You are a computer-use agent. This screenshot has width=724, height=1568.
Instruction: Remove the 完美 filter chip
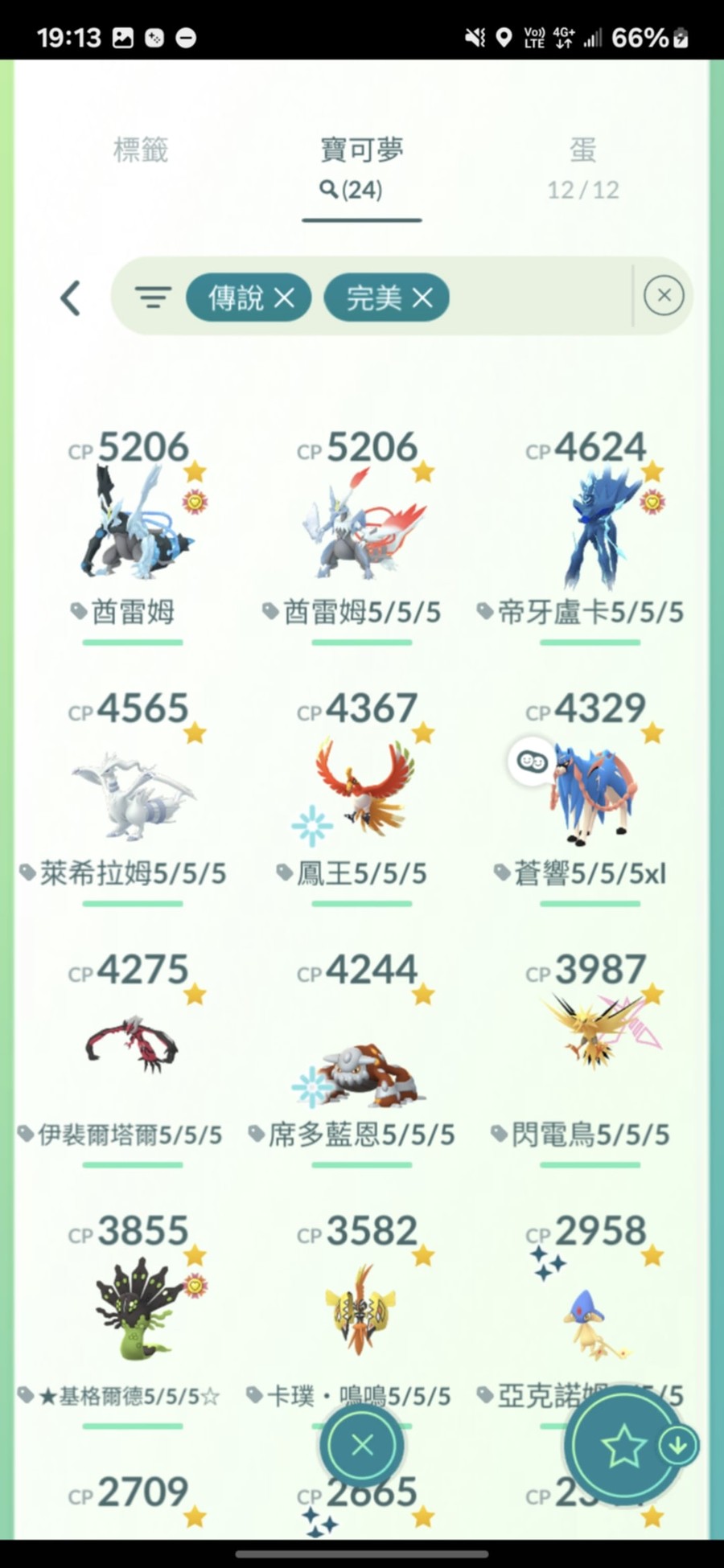[x=422, y=298]
